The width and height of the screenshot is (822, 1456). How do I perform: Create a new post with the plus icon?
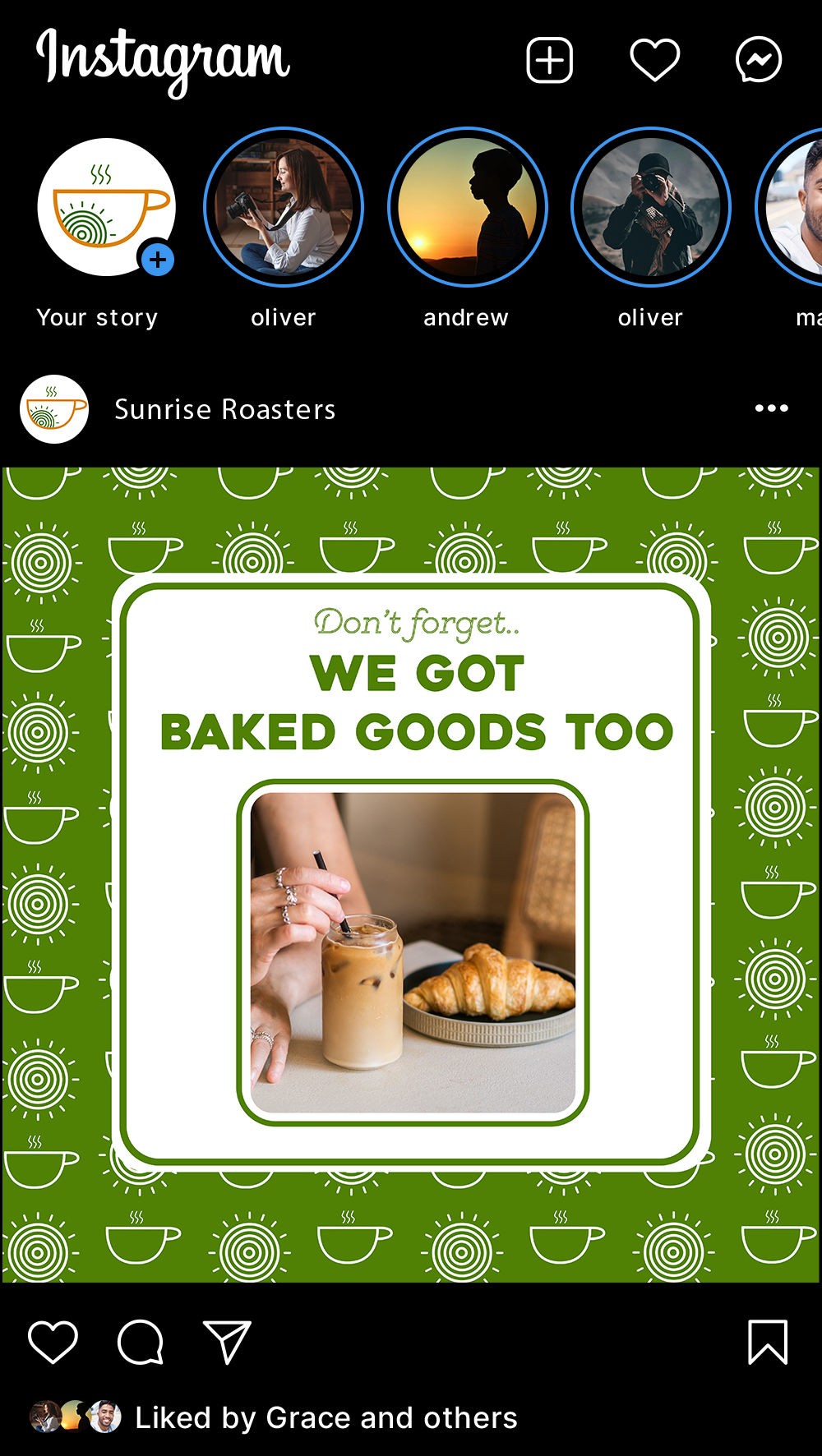549,60
